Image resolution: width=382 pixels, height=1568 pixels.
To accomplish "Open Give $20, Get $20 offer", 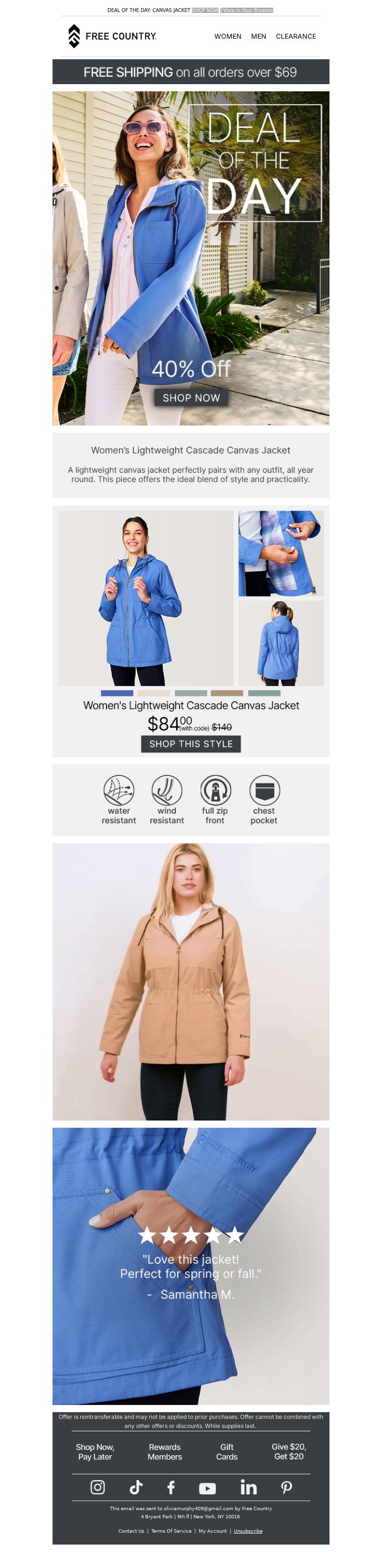I will coord(288,1451).
